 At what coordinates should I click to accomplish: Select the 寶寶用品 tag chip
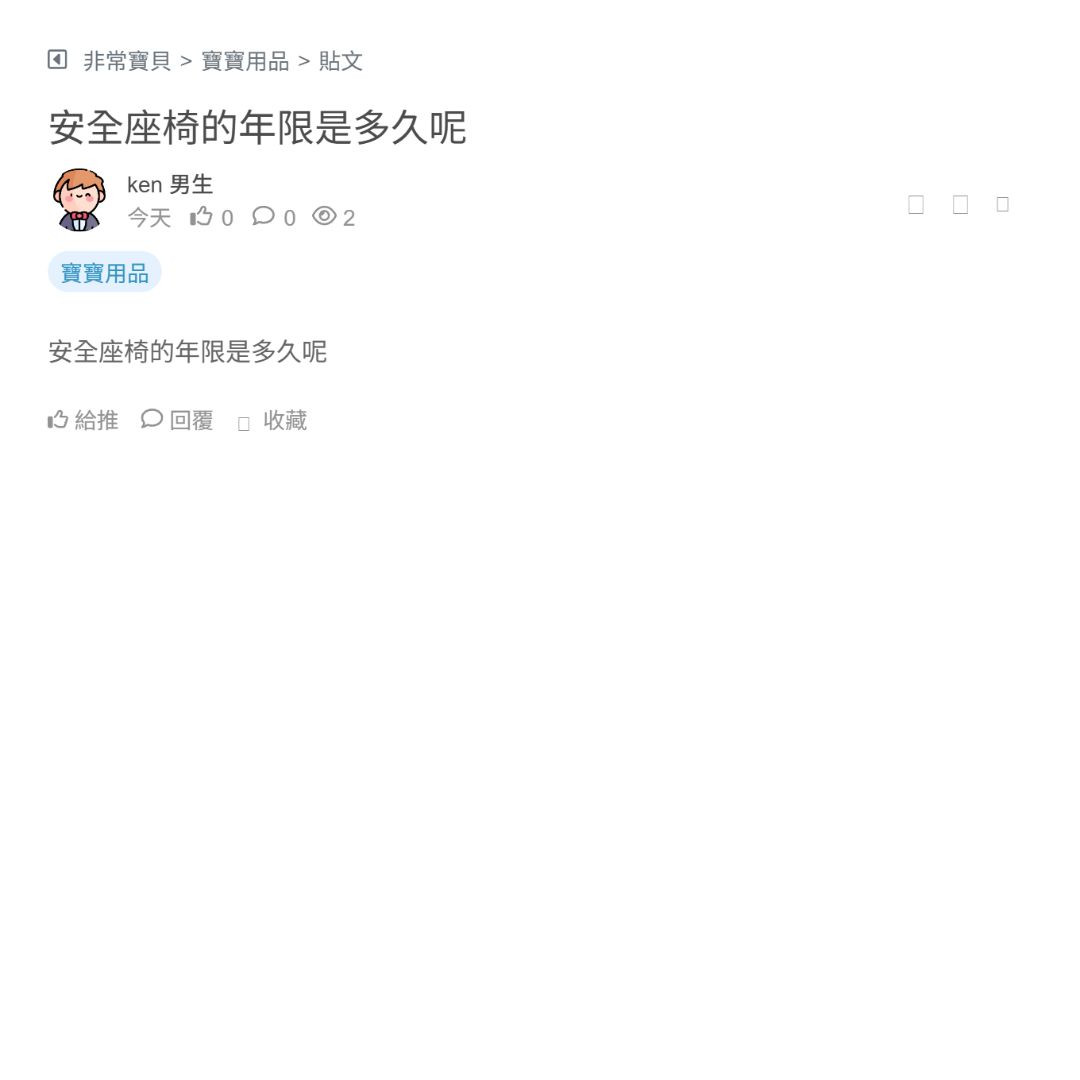[105, 273]
